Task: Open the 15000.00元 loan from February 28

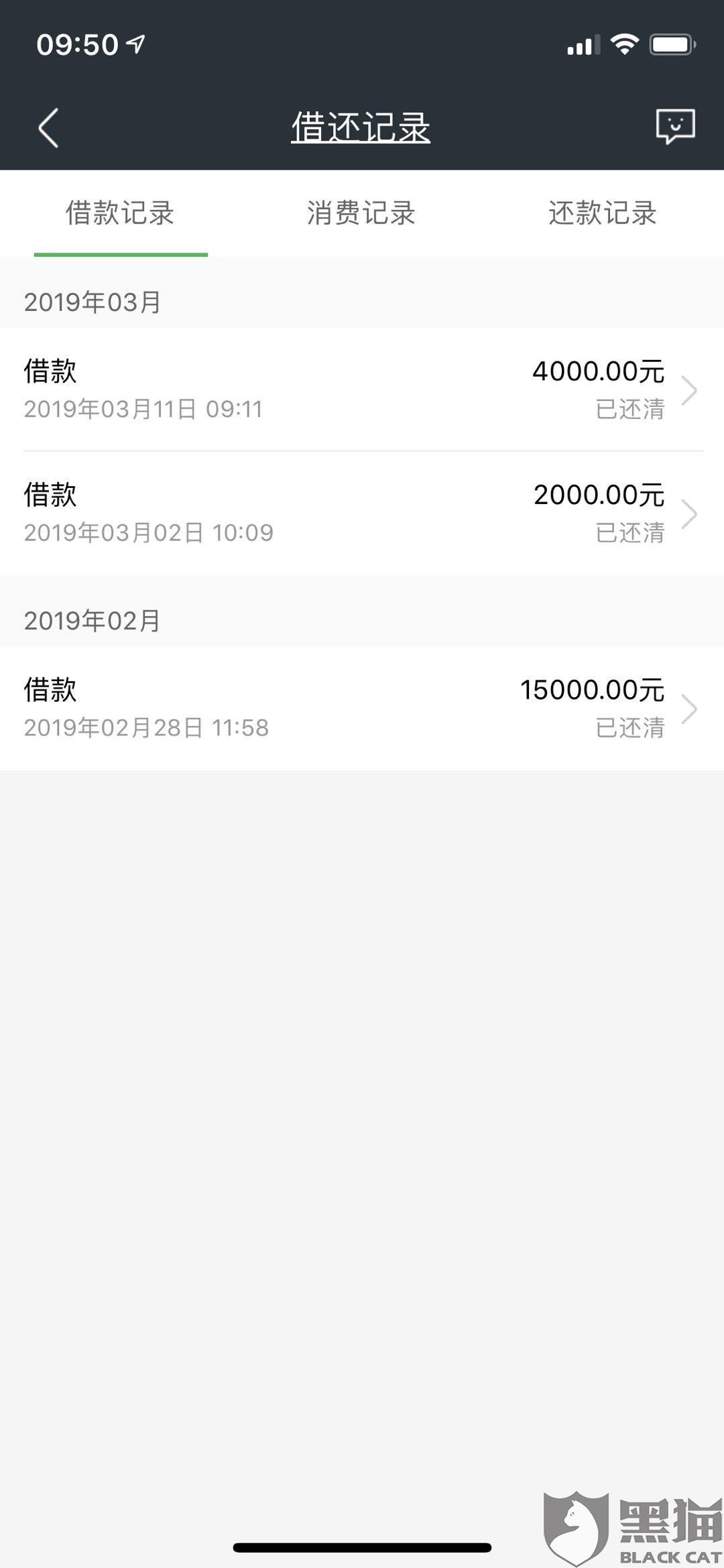Action: point(362,709)
